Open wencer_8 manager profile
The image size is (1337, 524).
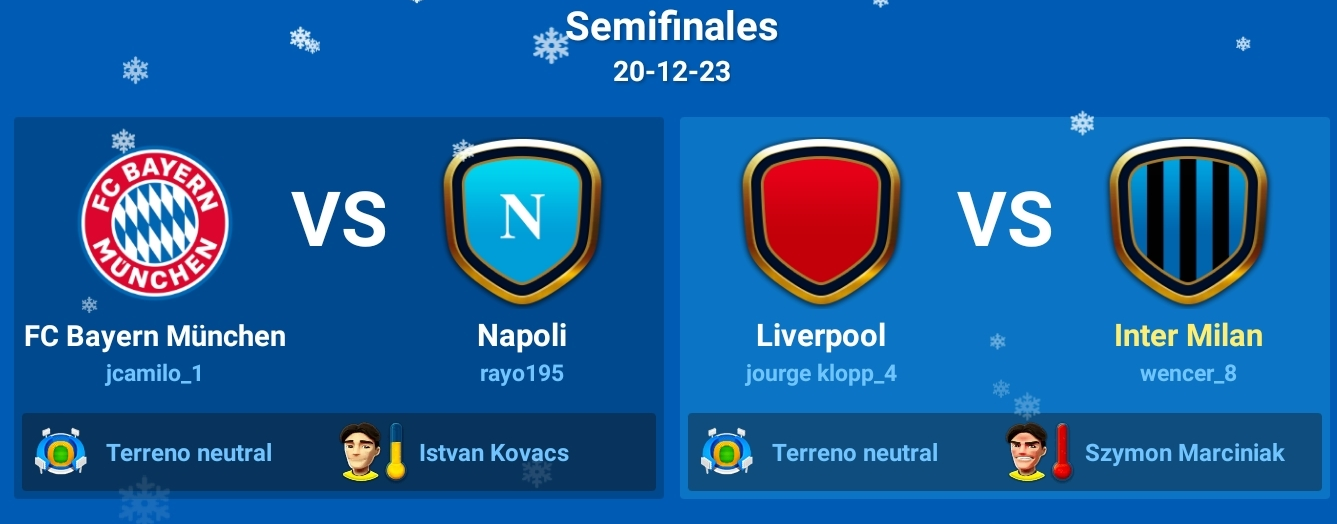click(x=1188, y=374)
